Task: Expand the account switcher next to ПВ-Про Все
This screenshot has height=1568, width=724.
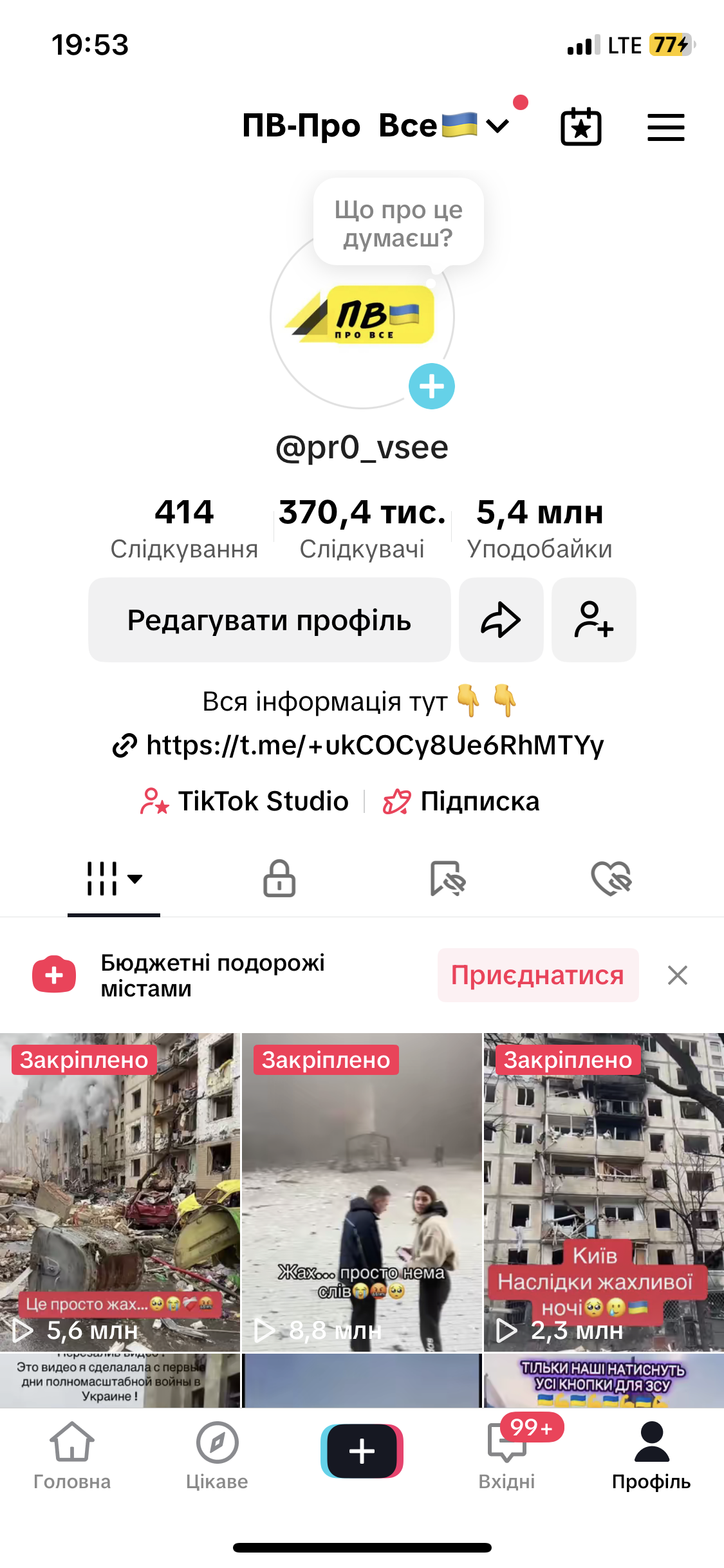Action: coord(497,127)
